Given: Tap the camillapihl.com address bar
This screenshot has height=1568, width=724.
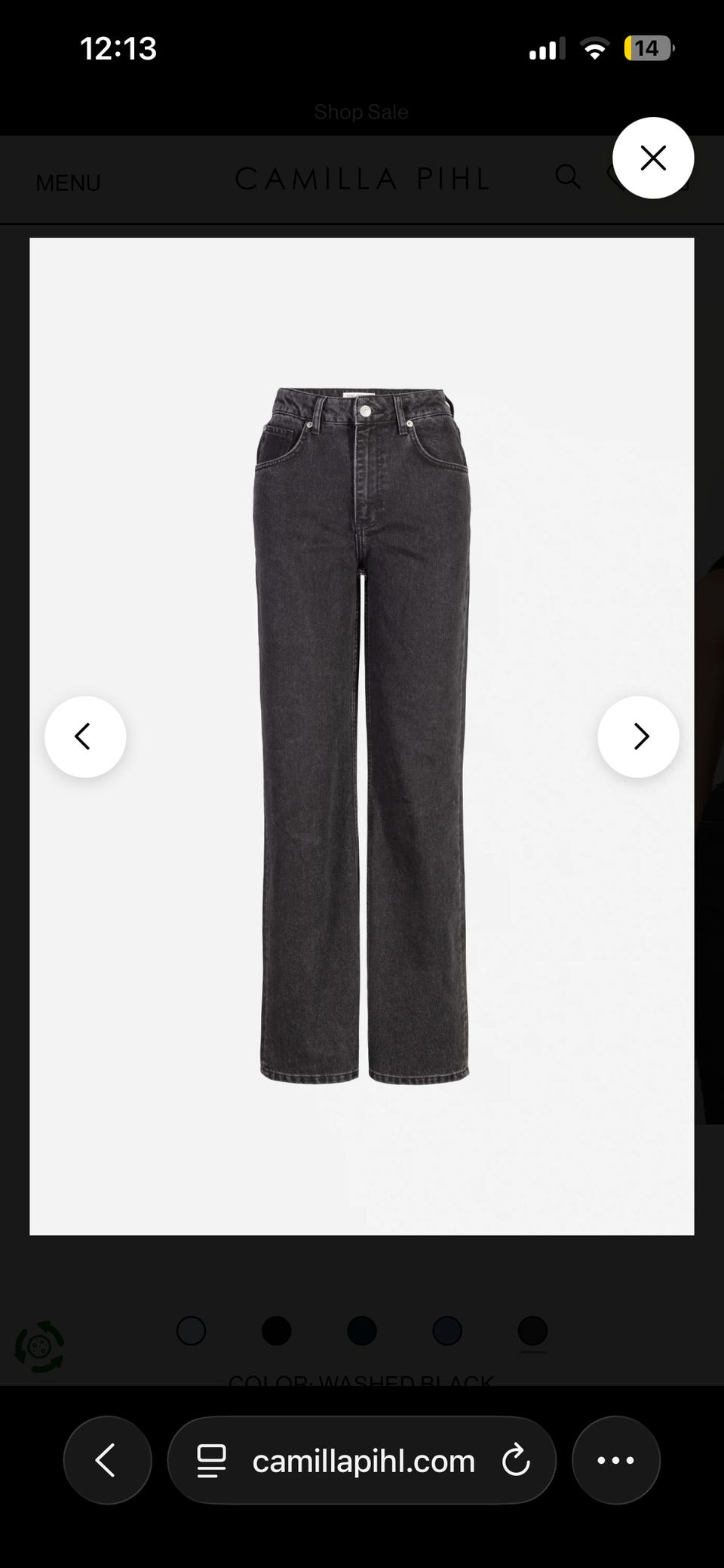Looking at the screenshot, I should pos(362,1460).
